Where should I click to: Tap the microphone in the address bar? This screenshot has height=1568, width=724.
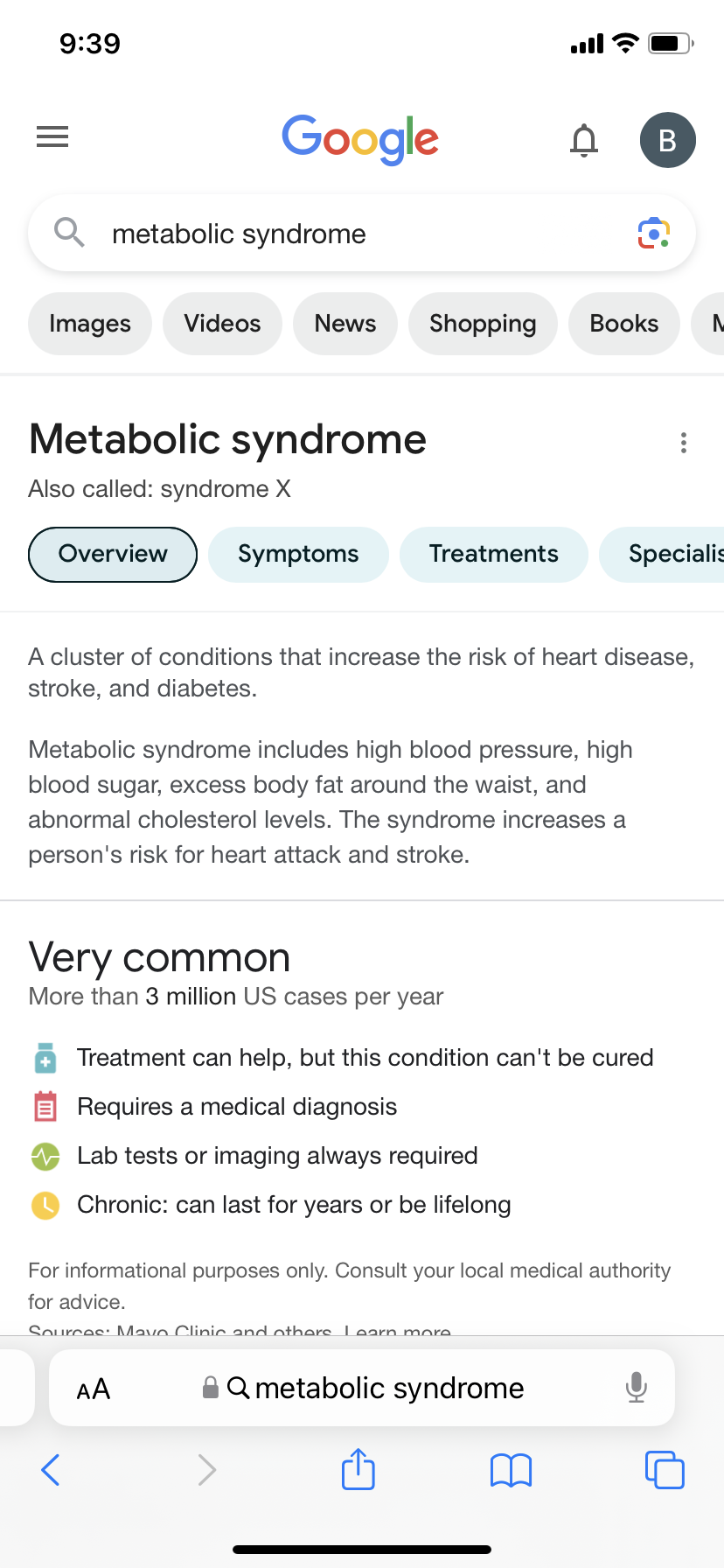click(637, 1388)
